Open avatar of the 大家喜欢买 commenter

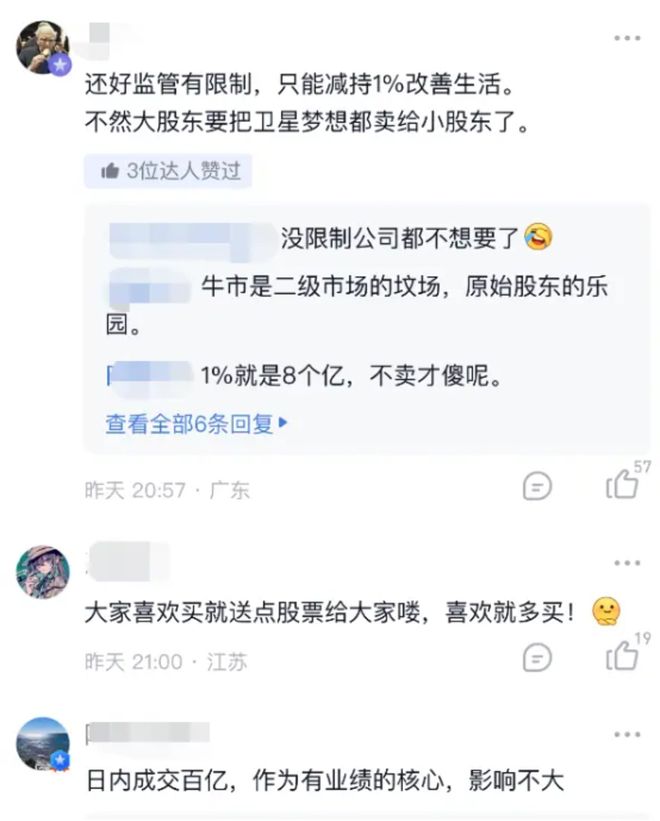pos(43,573)
